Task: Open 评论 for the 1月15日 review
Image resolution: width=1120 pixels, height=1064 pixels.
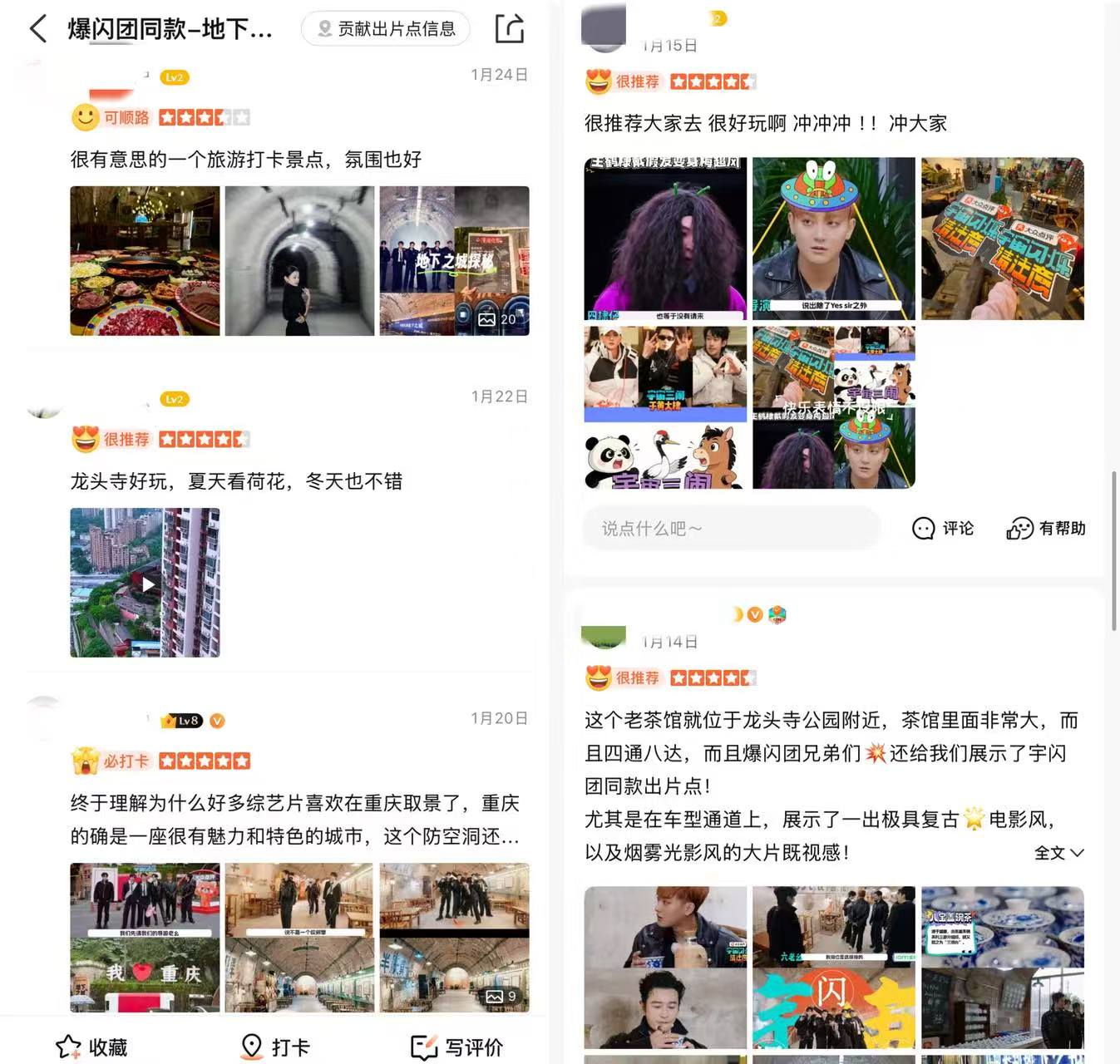Action: point(943,529)
